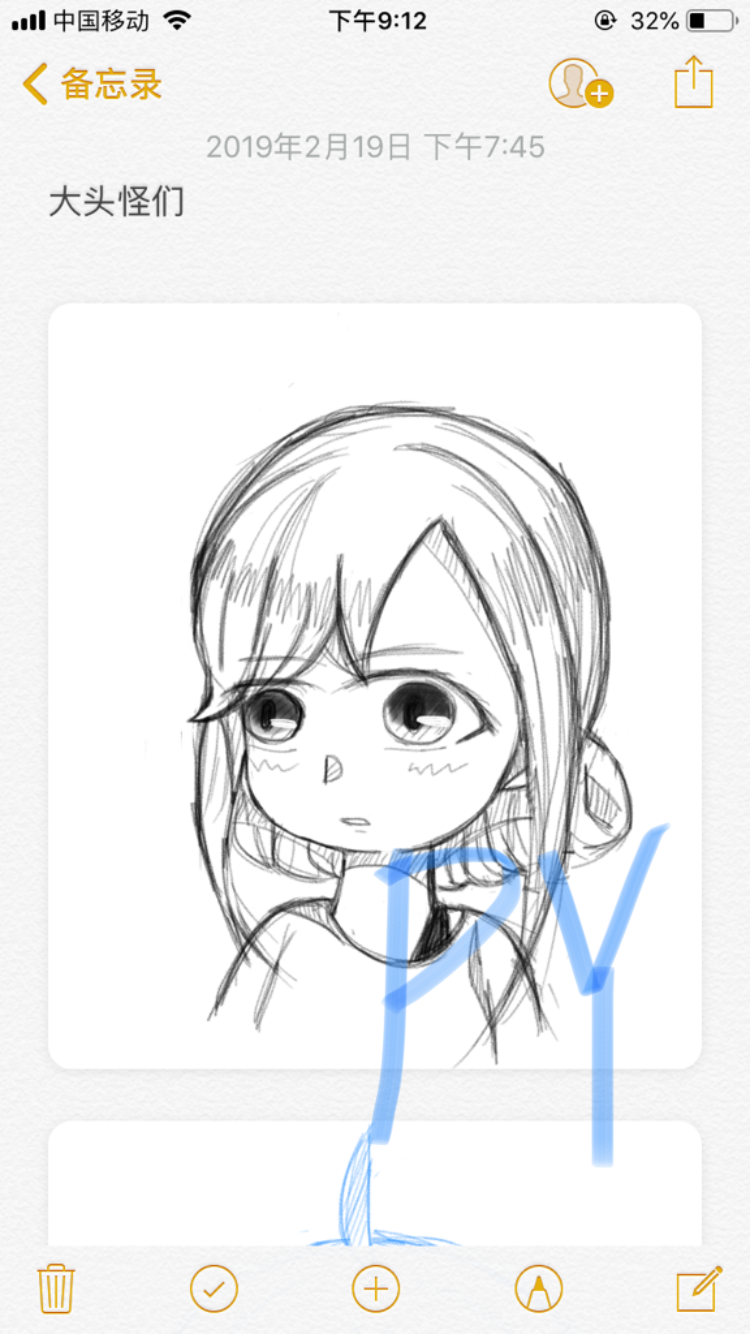
Task: Add people to this note
Action: pos(580,83)
